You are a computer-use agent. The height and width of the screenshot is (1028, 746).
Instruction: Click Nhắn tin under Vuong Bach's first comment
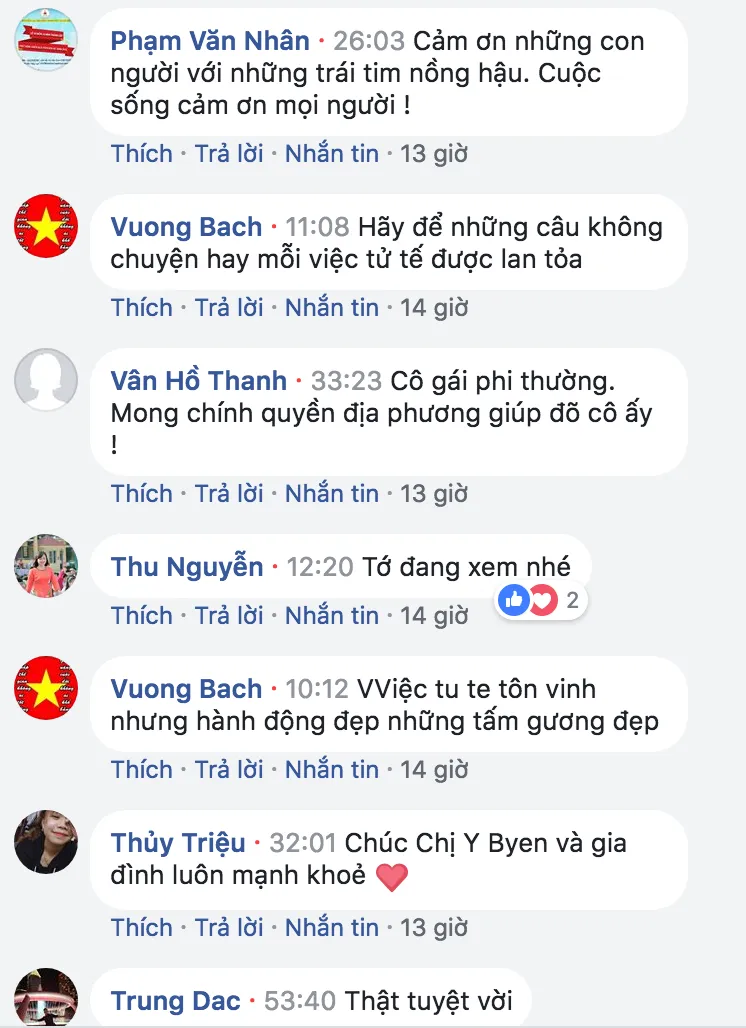tap(332, 307)
